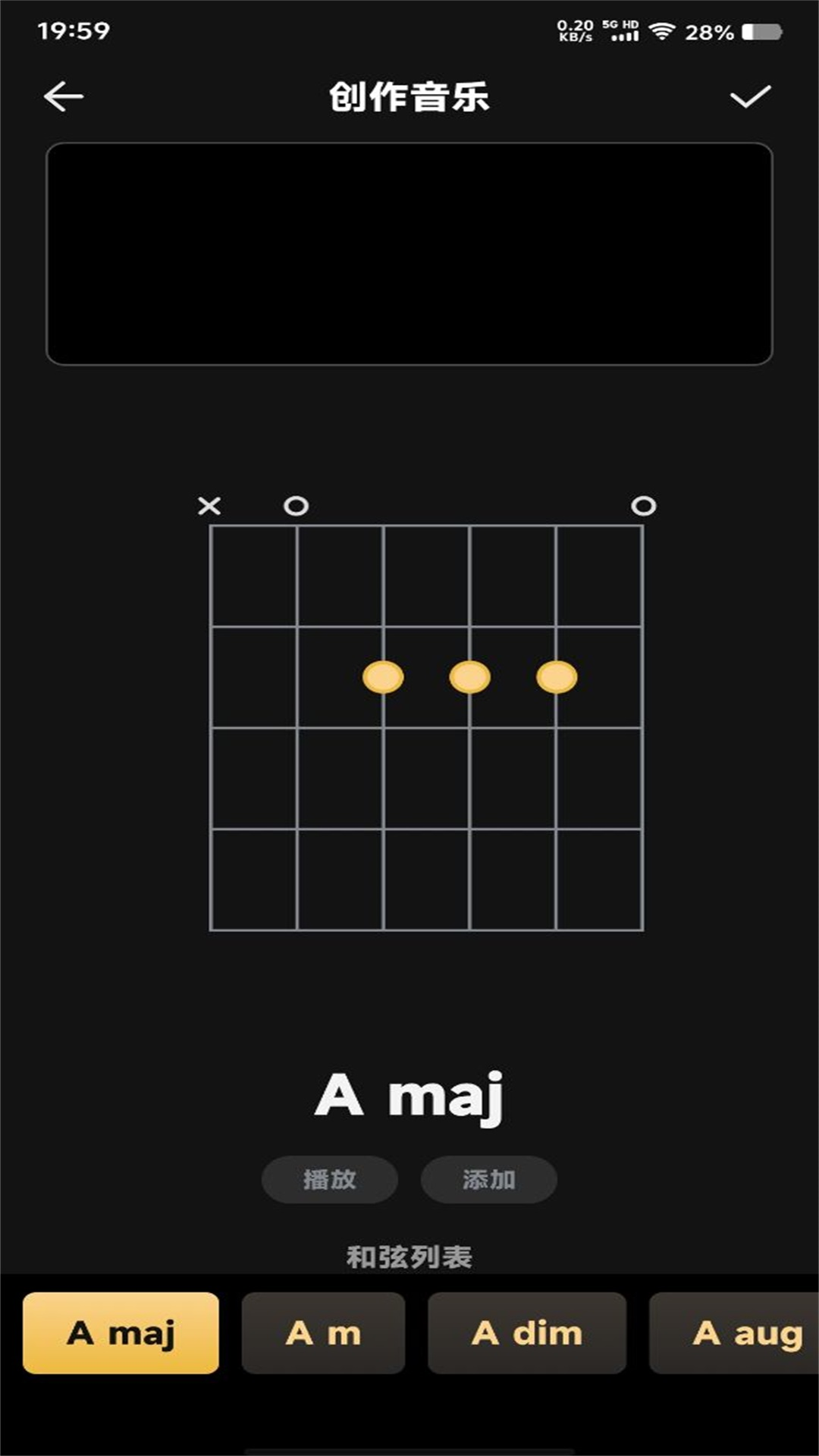Select the A maj chord chip
819x1456 pixels.
[121, 1333]
